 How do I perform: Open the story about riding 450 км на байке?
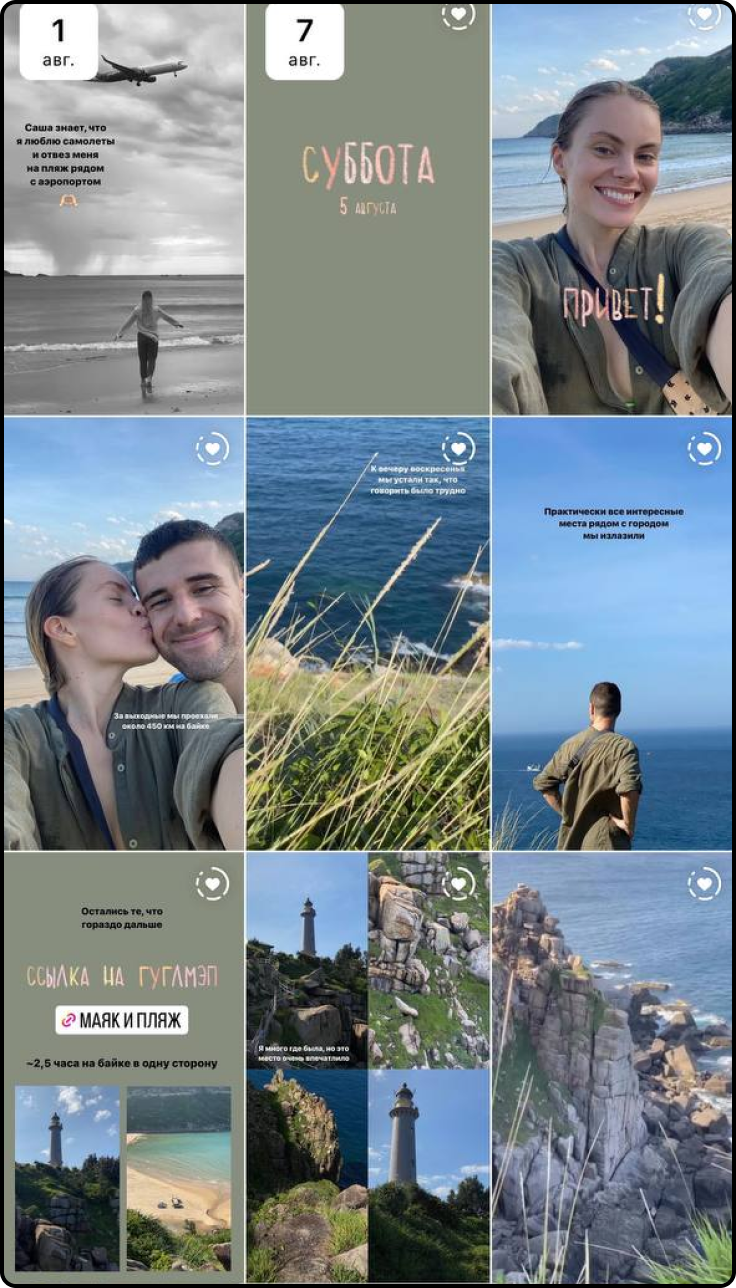pos(124,633)
